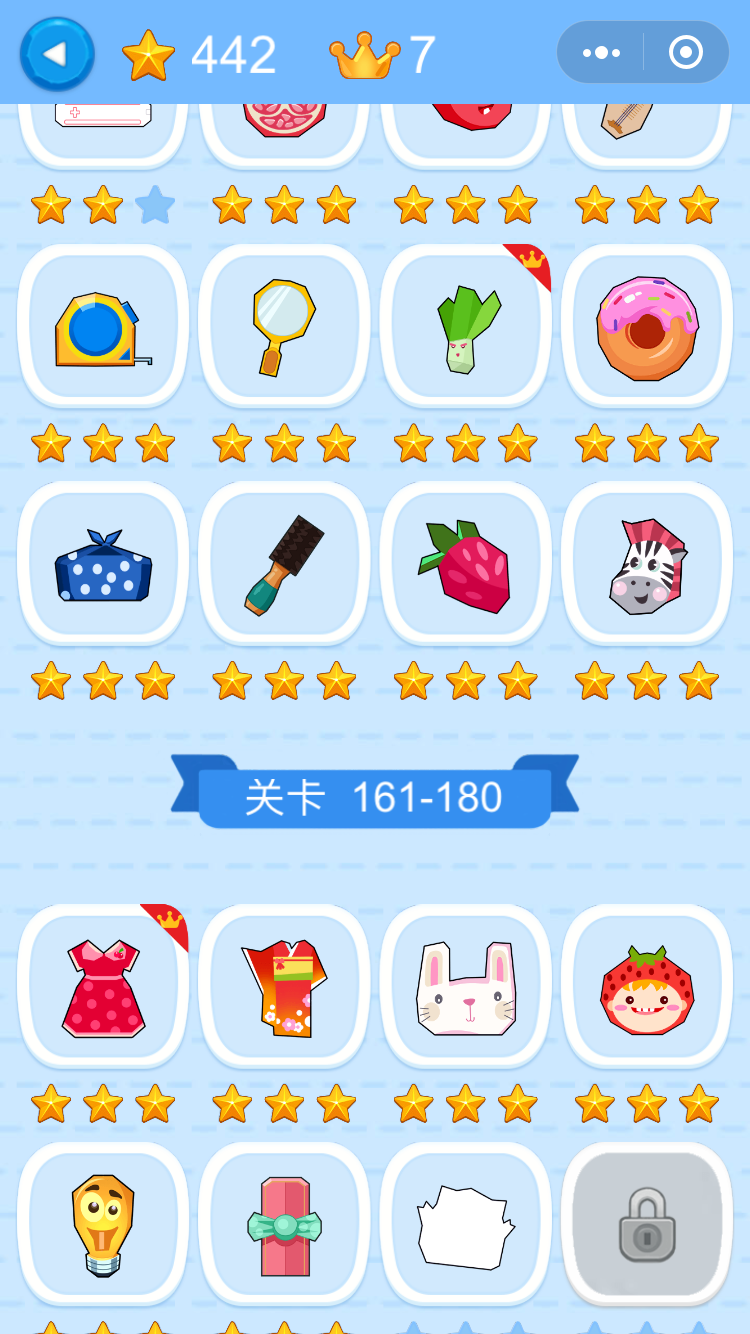Play the white rabbit level
This screenshot has width=750, height=1334.
pos(465,987)
